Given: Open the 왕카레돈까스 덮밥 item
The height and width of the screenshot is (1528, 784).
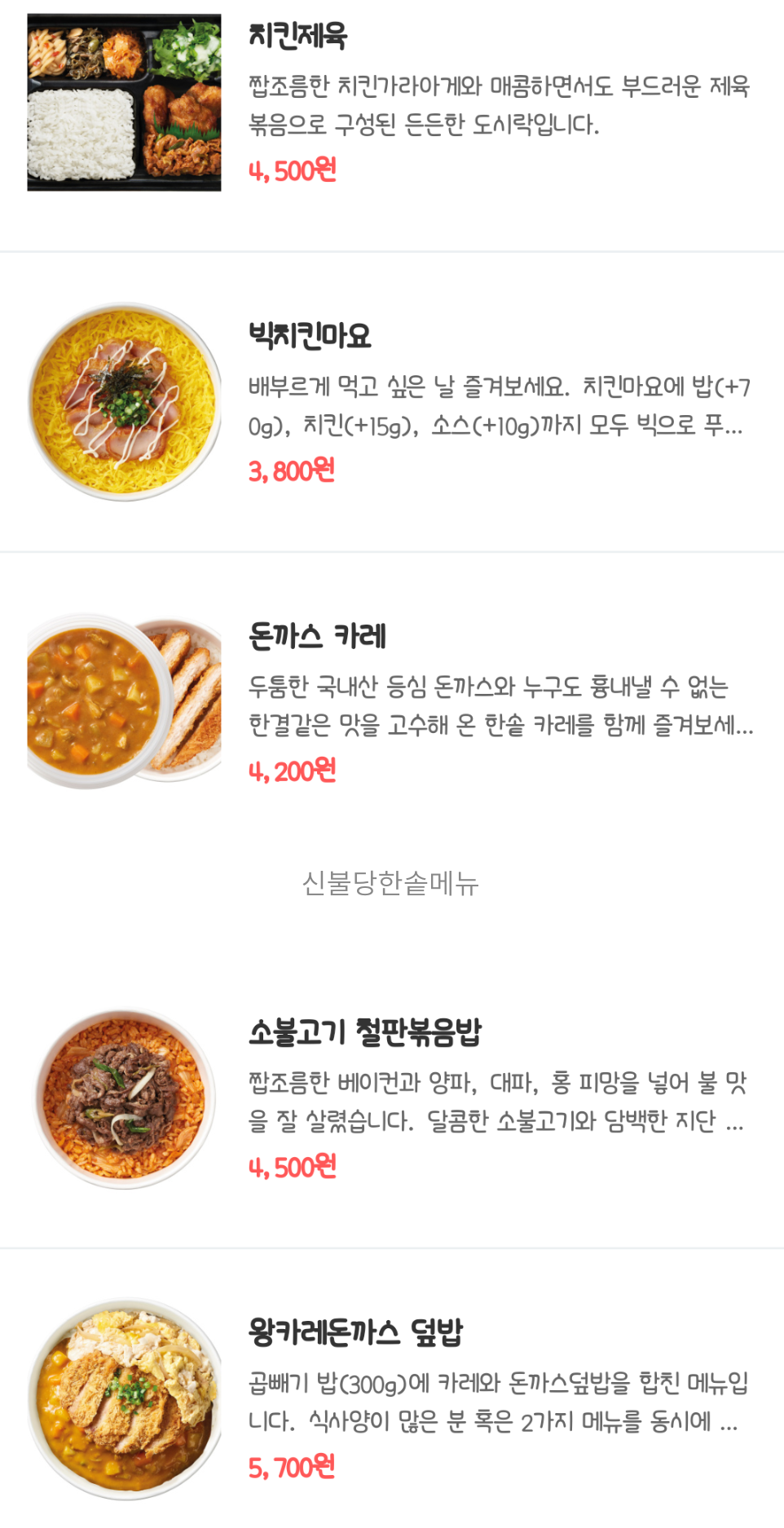Looking at the screenshot, I should click(x=355, y=1332).
